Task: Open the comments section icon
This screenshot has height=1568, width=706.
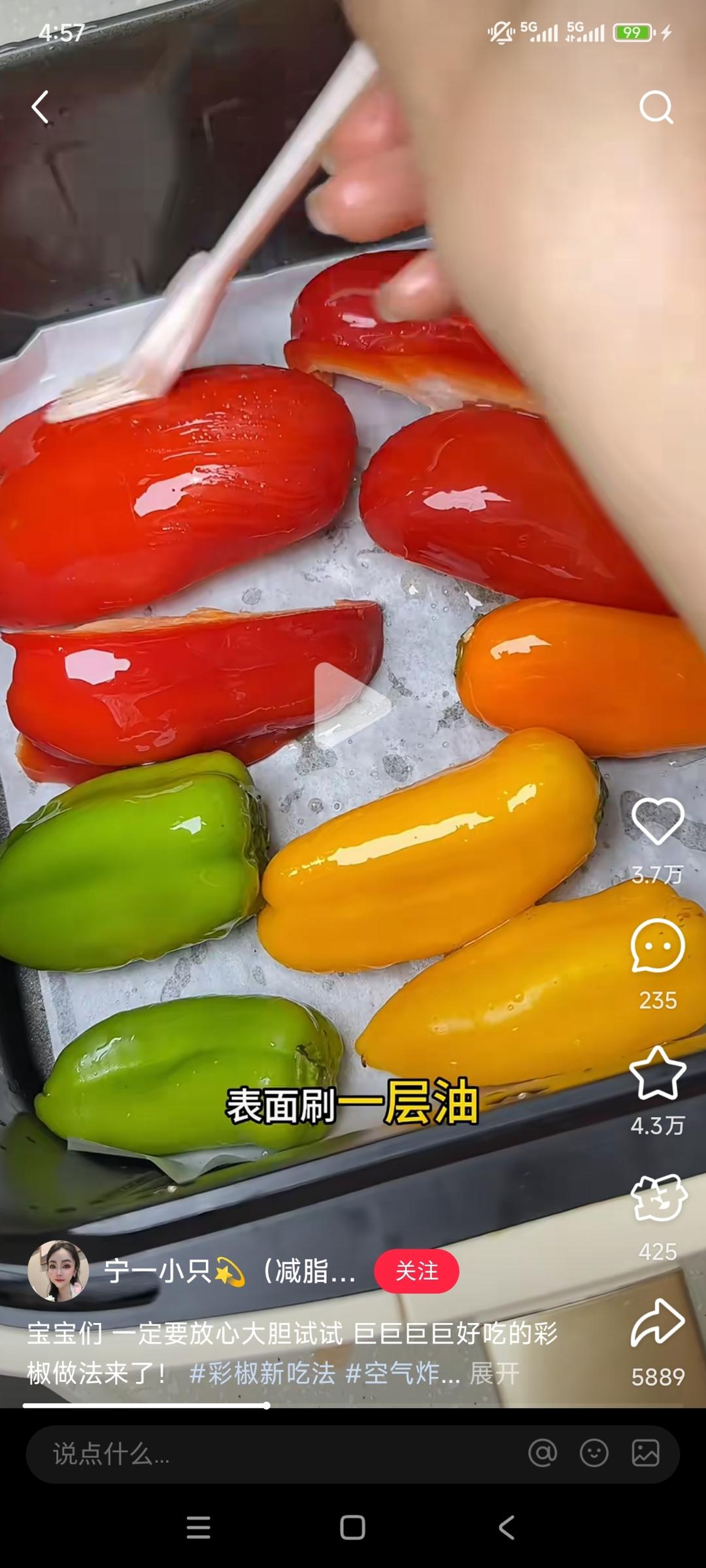Action: (x=658, y=944)
